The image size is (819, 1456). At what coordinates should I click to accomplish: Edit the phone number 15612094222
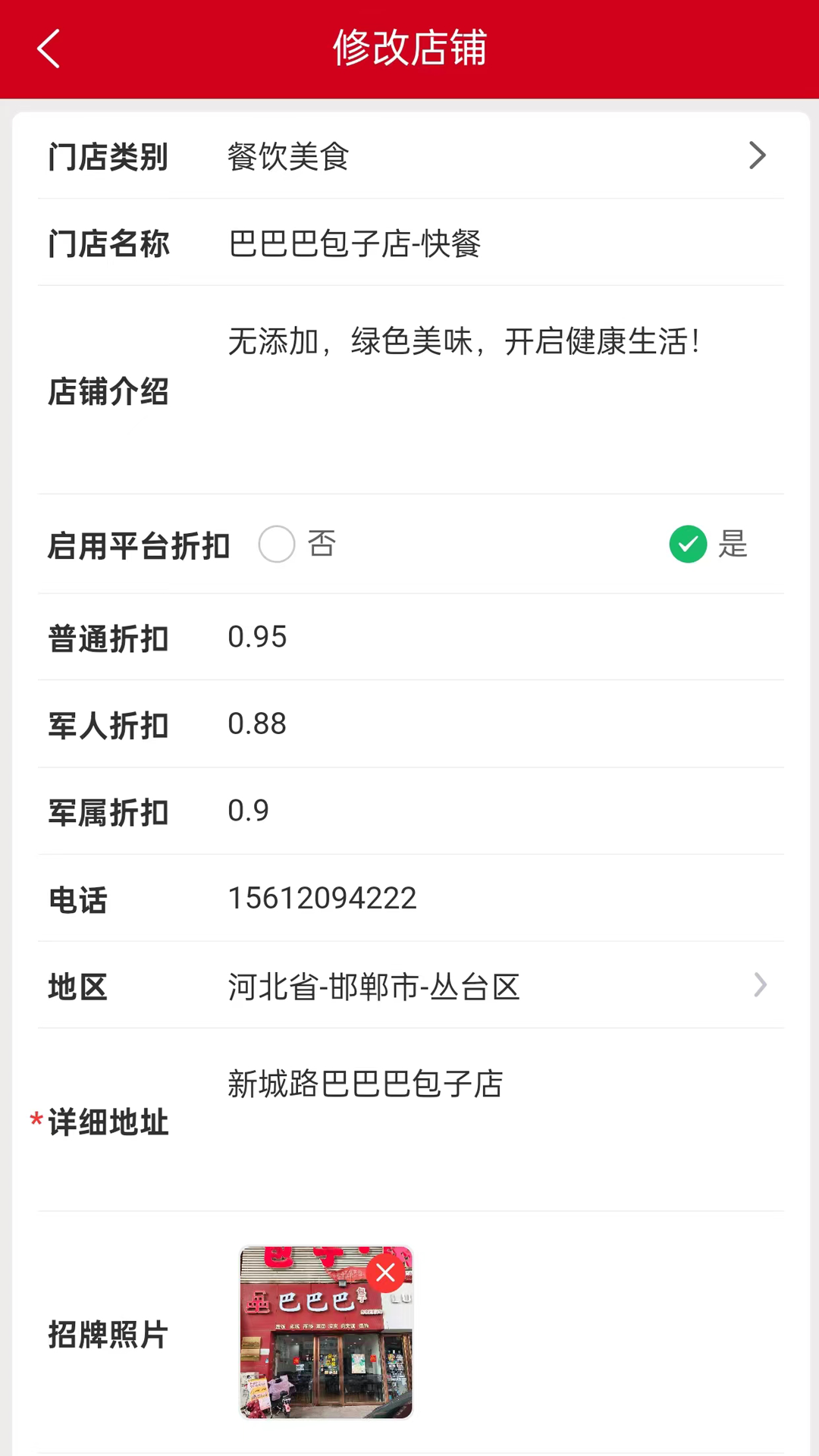coord(322,898)
